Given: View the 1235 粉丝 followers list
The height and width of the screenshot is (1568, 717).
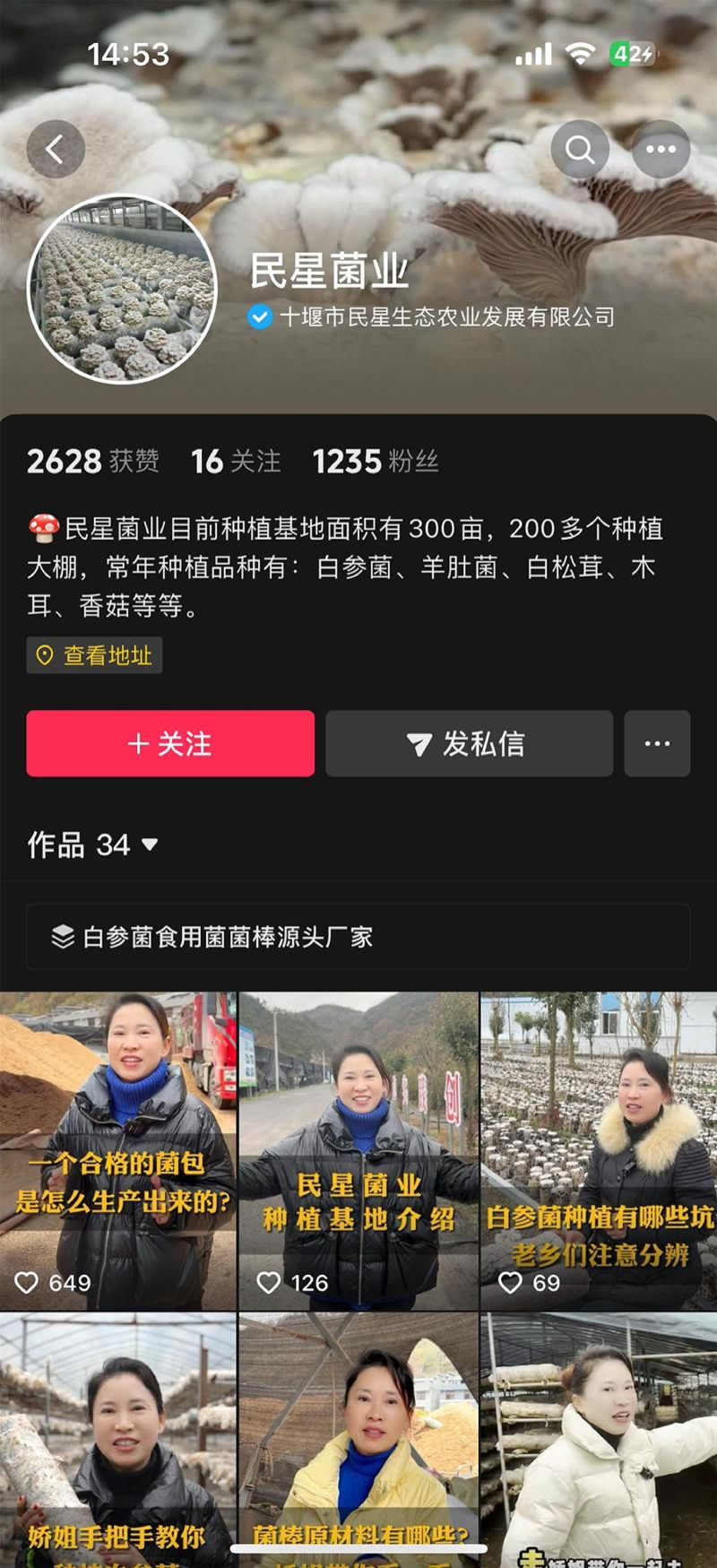Looking at the screenshot, I should (x=375, y=461).
